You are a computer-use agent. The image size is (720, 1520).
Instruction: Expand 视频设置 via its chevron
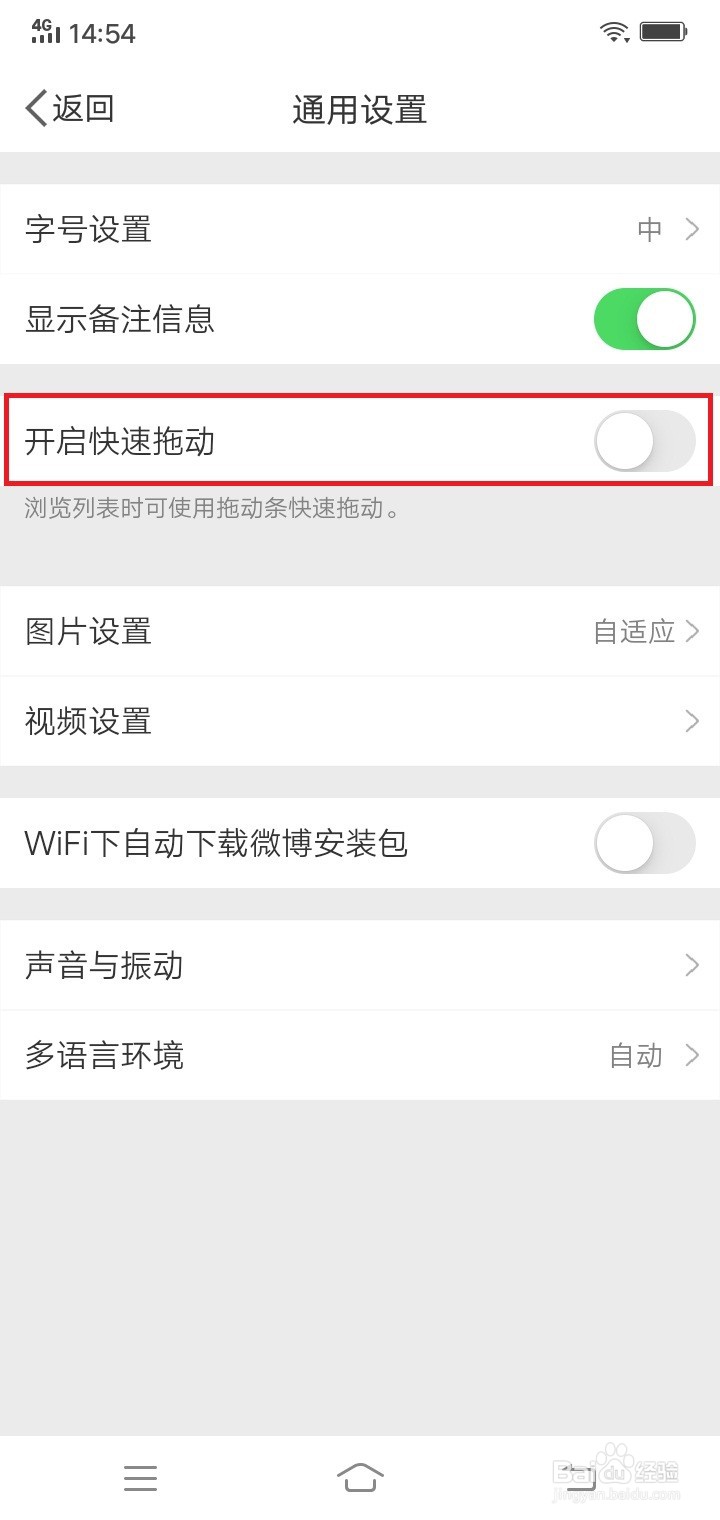coord(692,720)
